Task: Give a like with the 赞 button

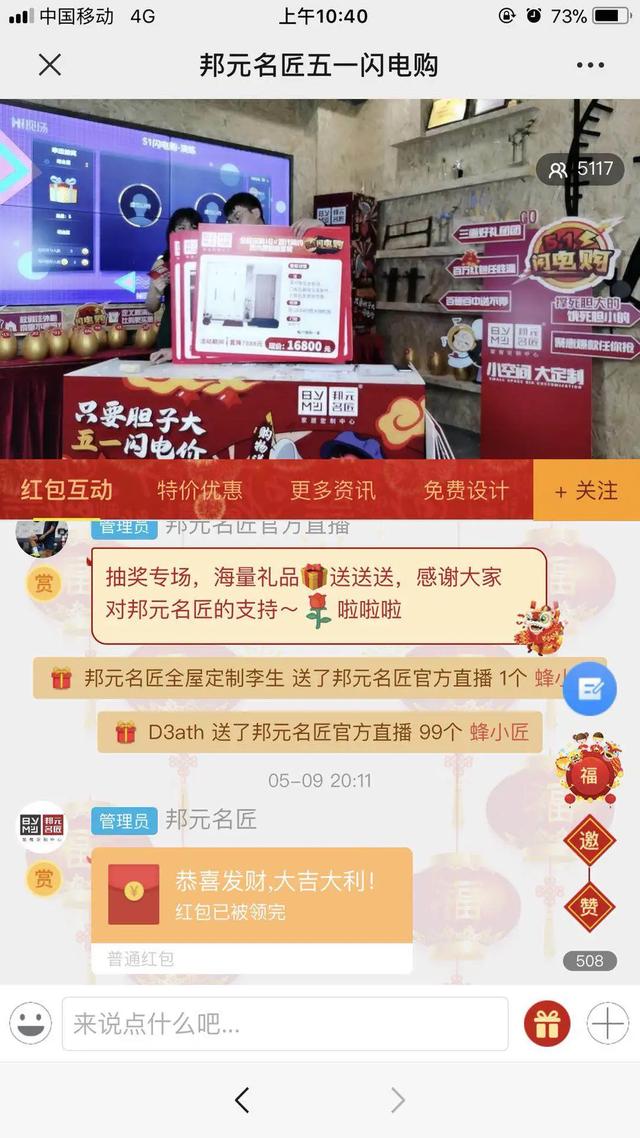Action: pyautogui.click(x=589, y=908)
